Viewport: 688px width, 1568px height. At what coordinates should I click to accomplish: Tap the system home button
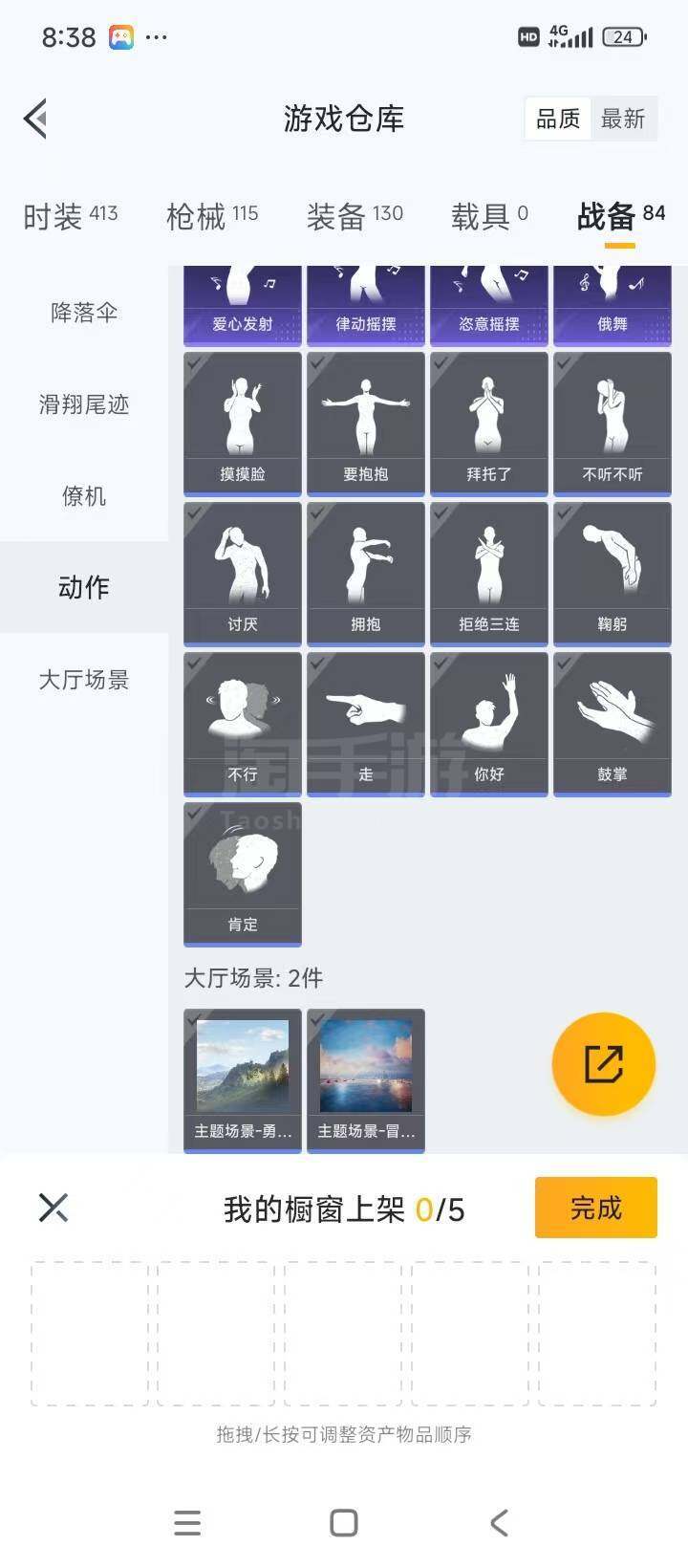coord(344,1523)
